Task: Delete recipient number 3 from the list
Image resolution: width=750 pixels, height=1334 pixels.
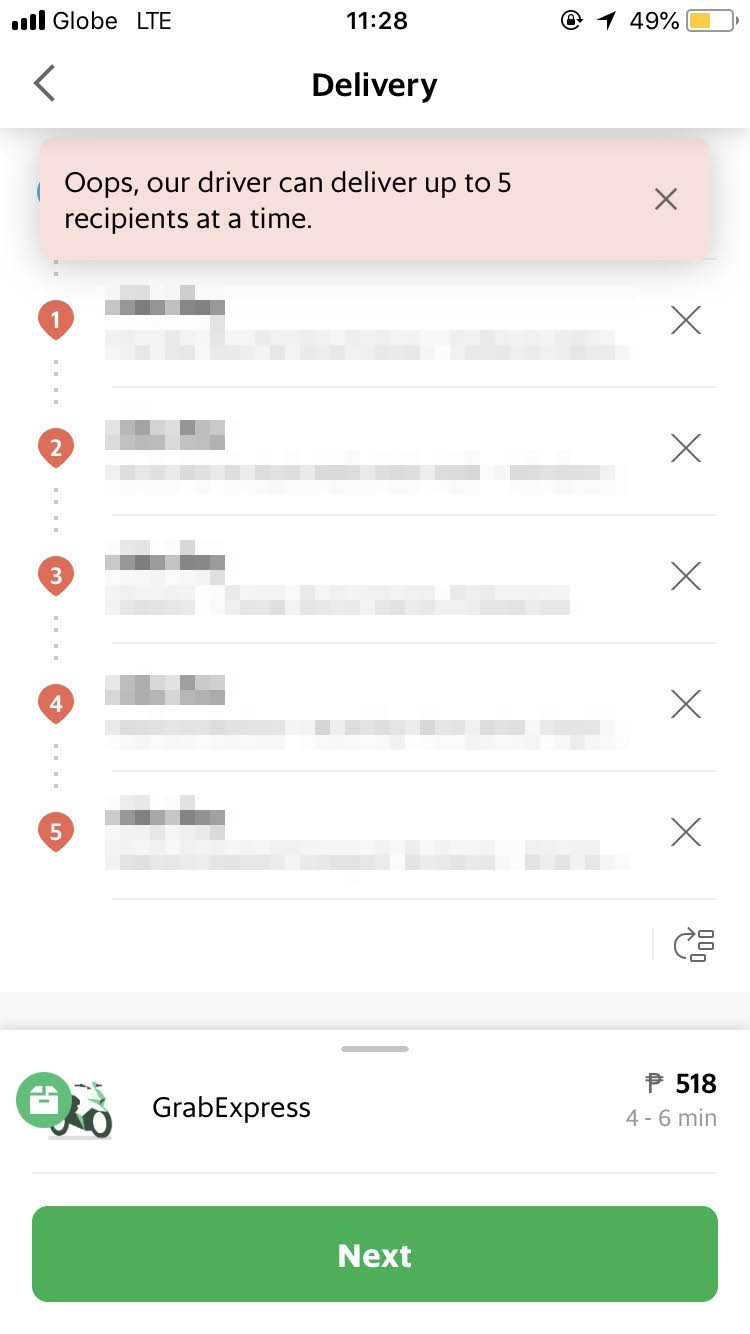Action: (686, 576)
